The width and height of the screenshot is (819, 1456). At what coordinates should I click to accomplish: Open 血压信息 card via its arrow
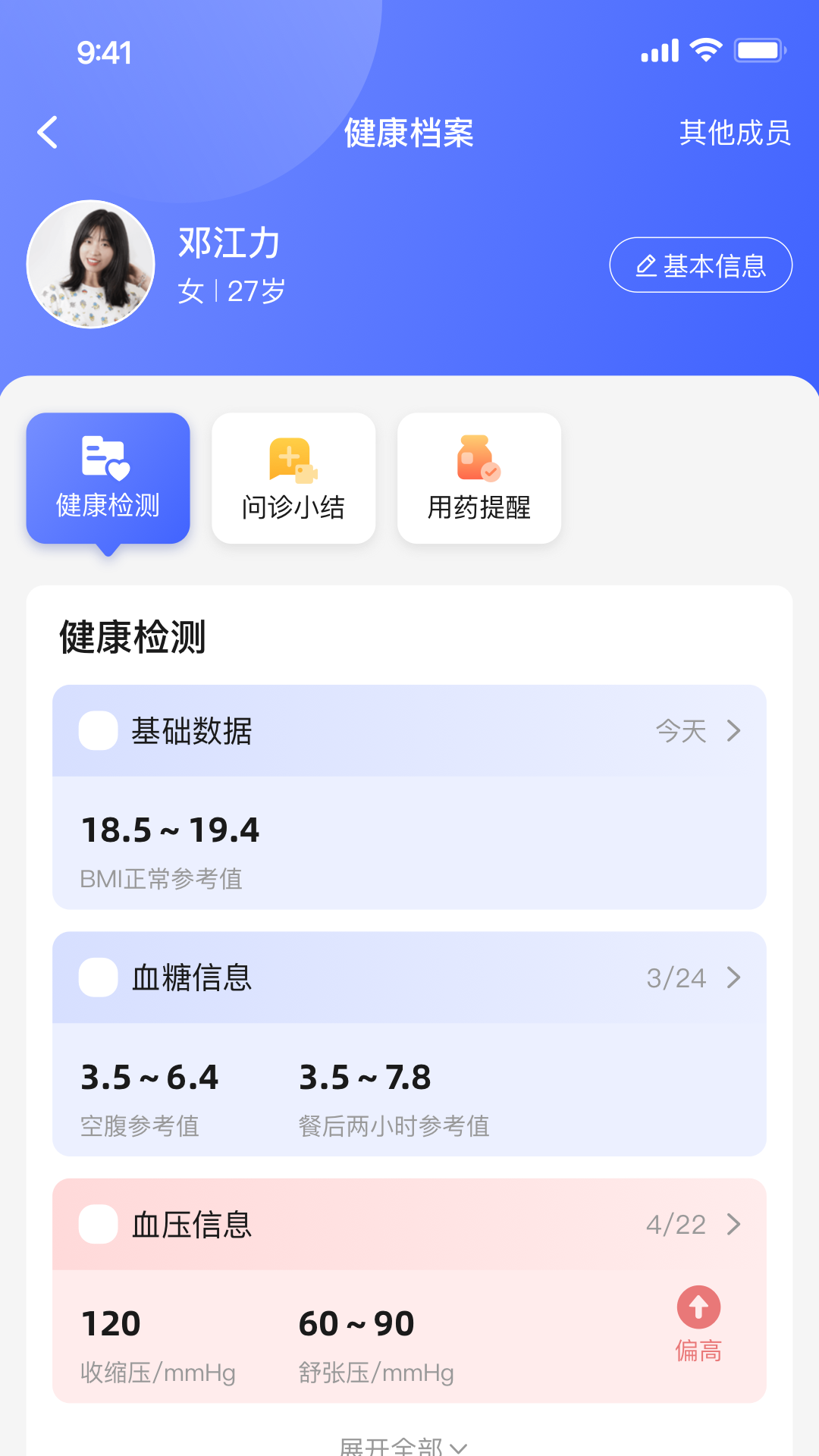click(x=734, y=1224)
